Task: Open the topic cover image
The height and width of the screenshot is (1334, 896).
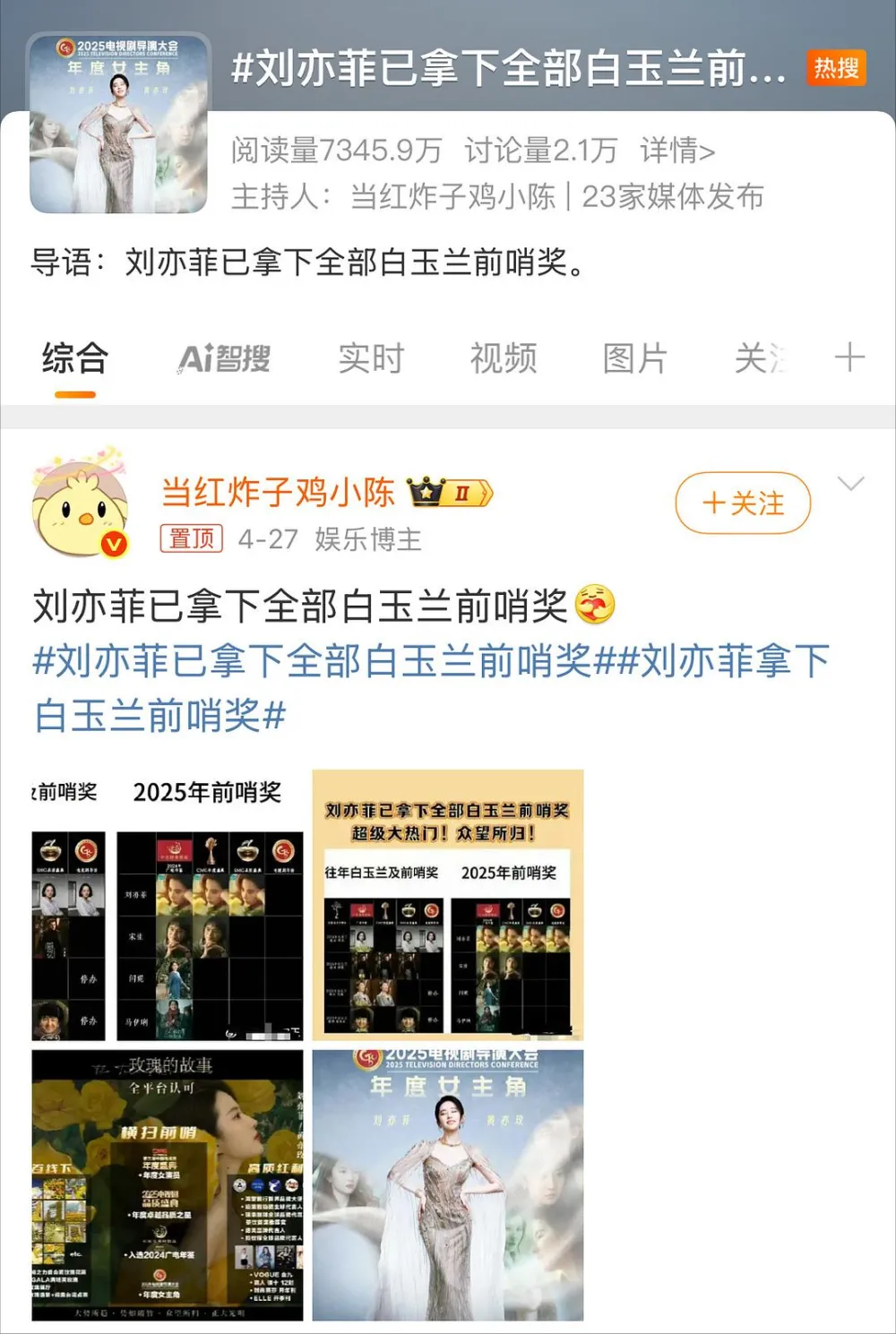Action: (119, 124)
